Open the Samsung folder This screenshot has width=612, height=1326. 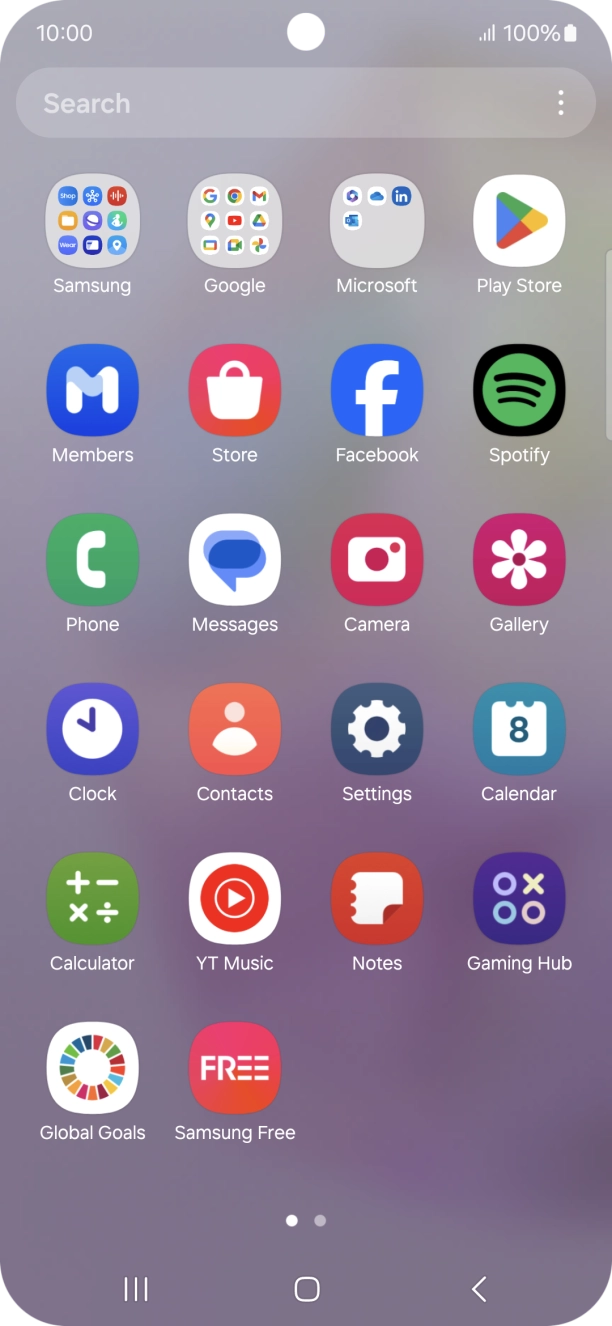coord(93,221)
